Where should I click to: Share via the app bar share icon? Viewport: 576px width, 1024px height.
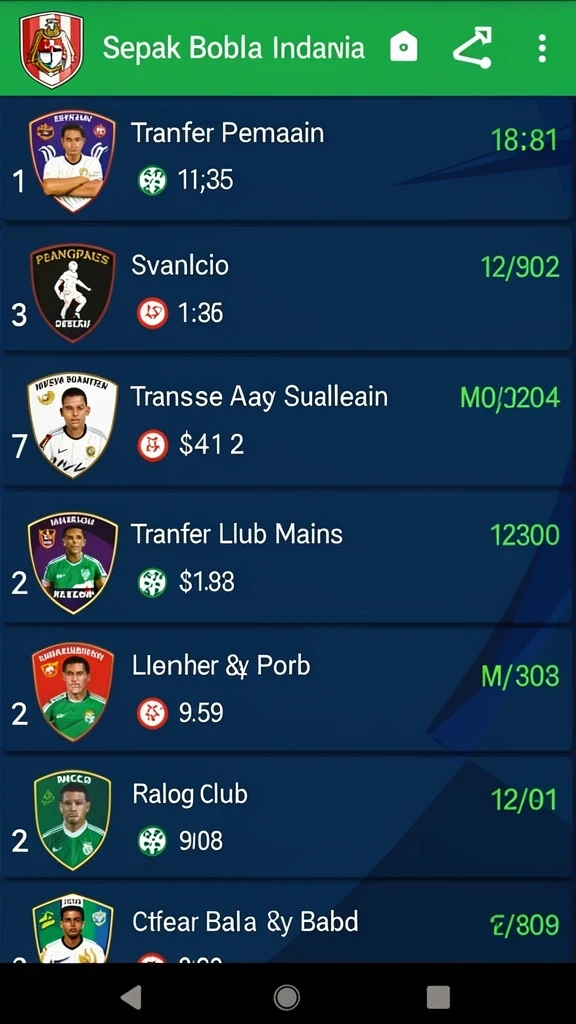[x=472, y=47]
